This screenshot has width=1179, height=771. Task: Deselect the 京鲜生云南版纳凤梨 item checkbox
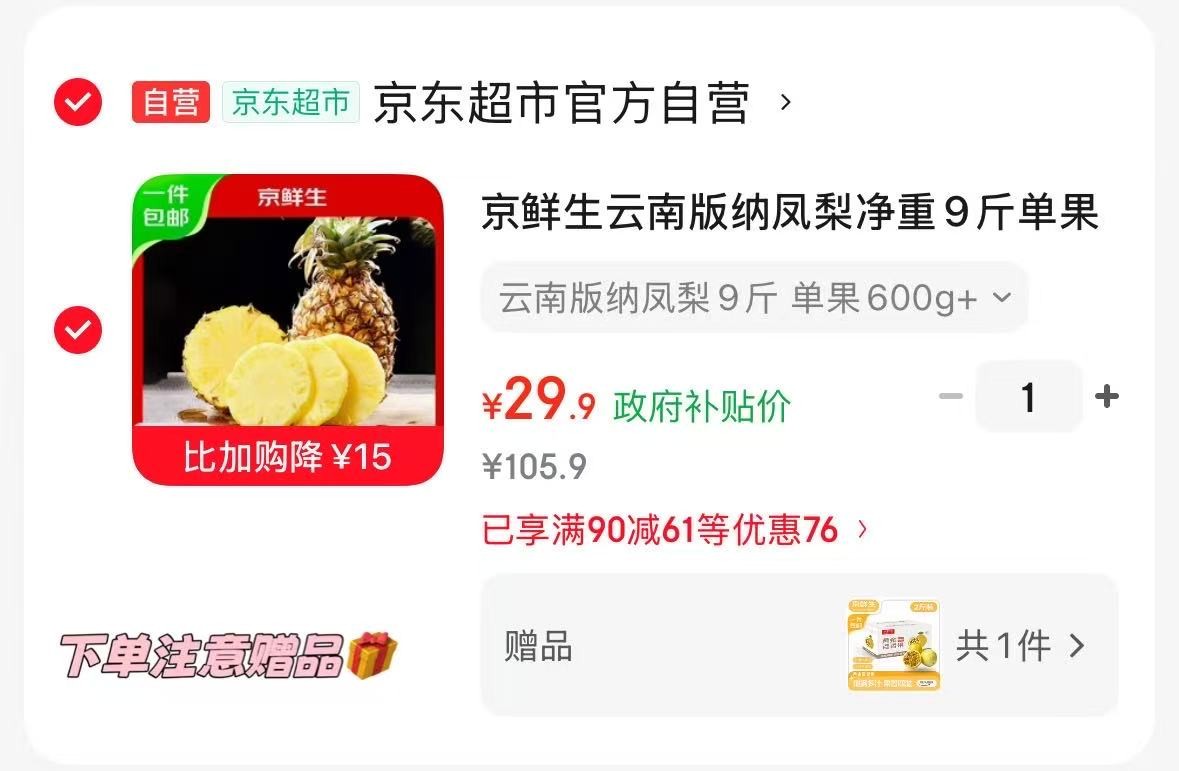78,328
